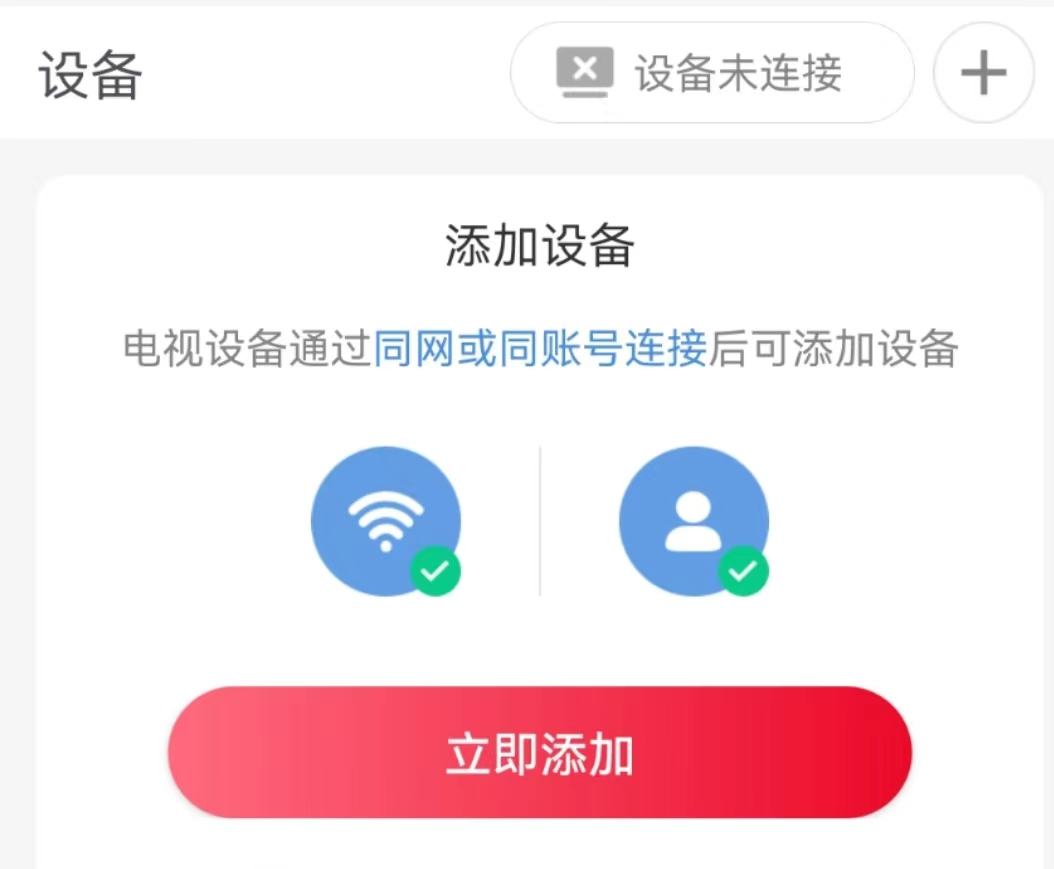The height and width of the screenshot is (869, 1054).
Task: Tap the 立即添加 button
Action: click(540, 754)
